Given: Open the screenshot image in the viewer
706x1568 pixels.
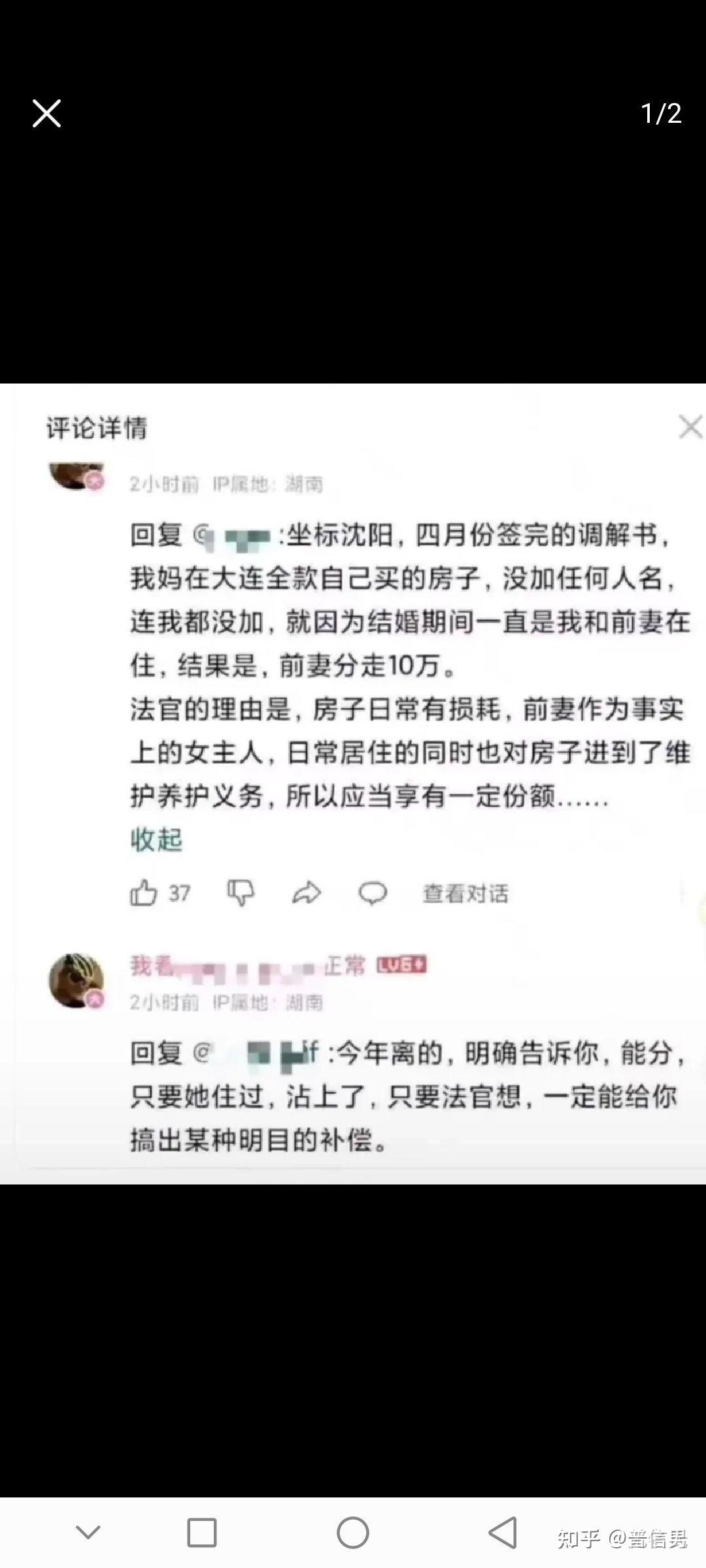Looking at the screenshot, I should click(353, 783).
